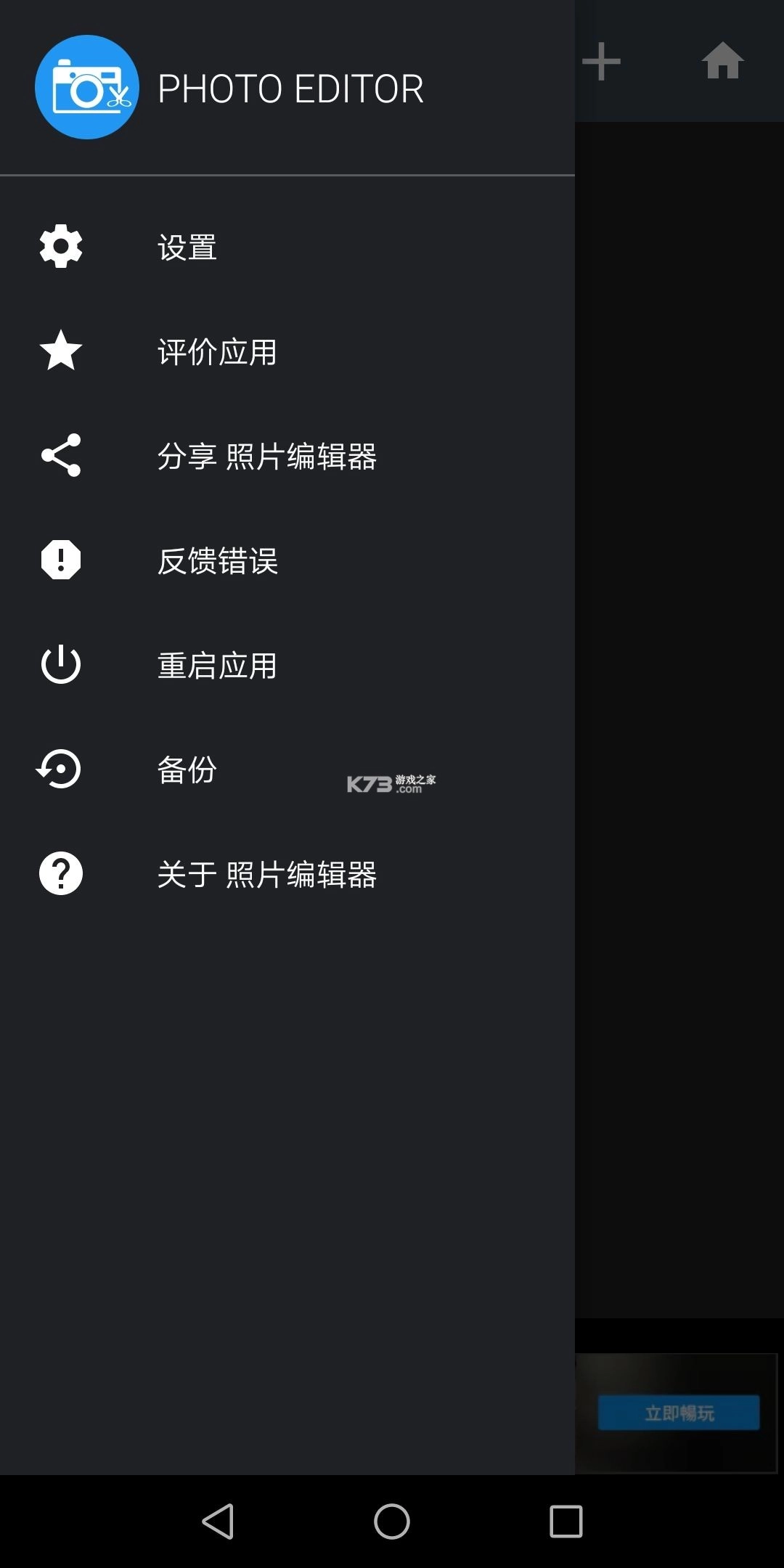The height and width of the screenshot is (1568, 784).
Task: Select the star rating icon
Action: pyautogui.click(x=60, y=351)
